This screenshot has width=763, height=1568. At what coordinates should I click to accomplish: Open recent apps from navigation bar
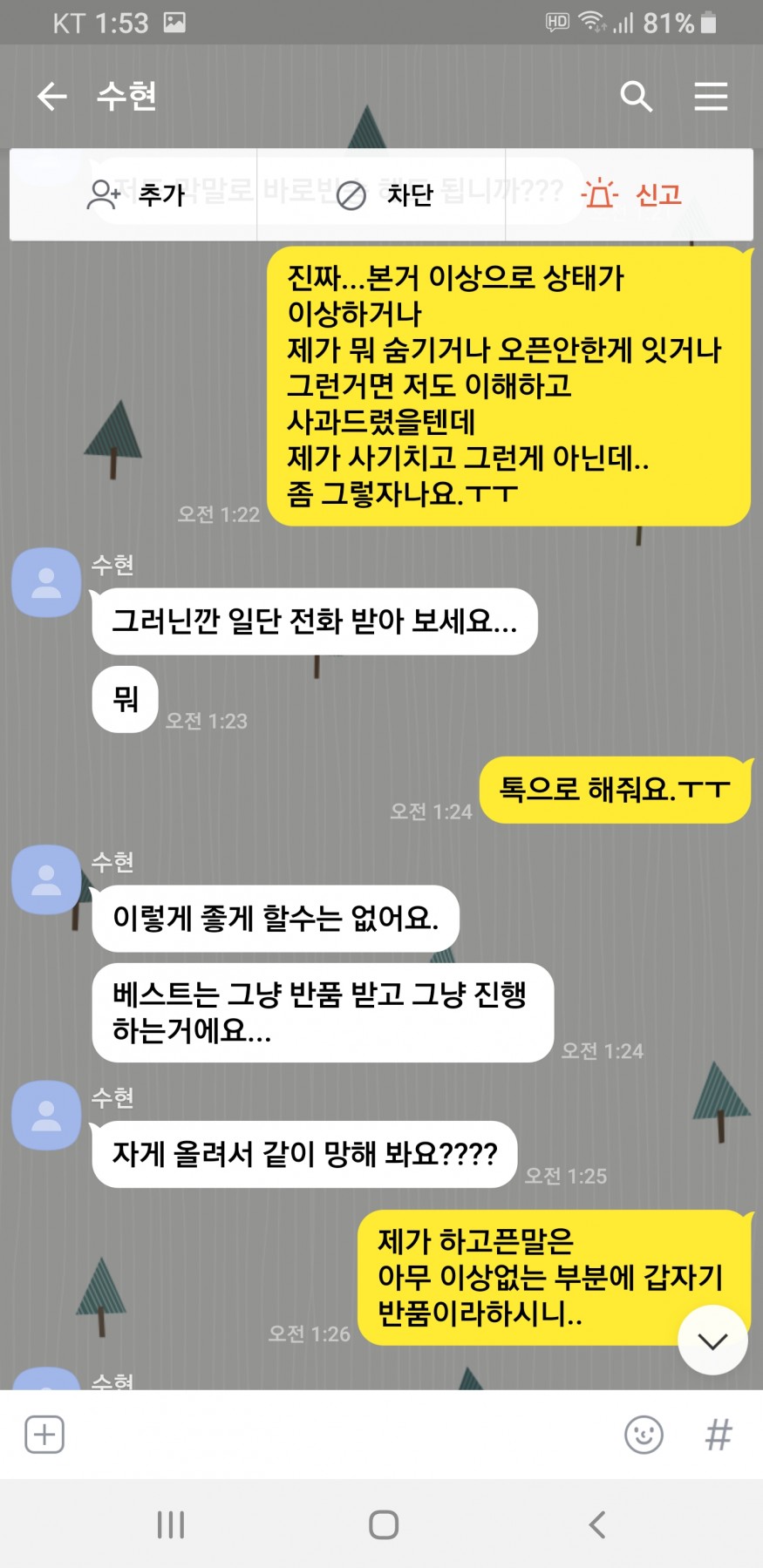click(x=171, y=1524)
